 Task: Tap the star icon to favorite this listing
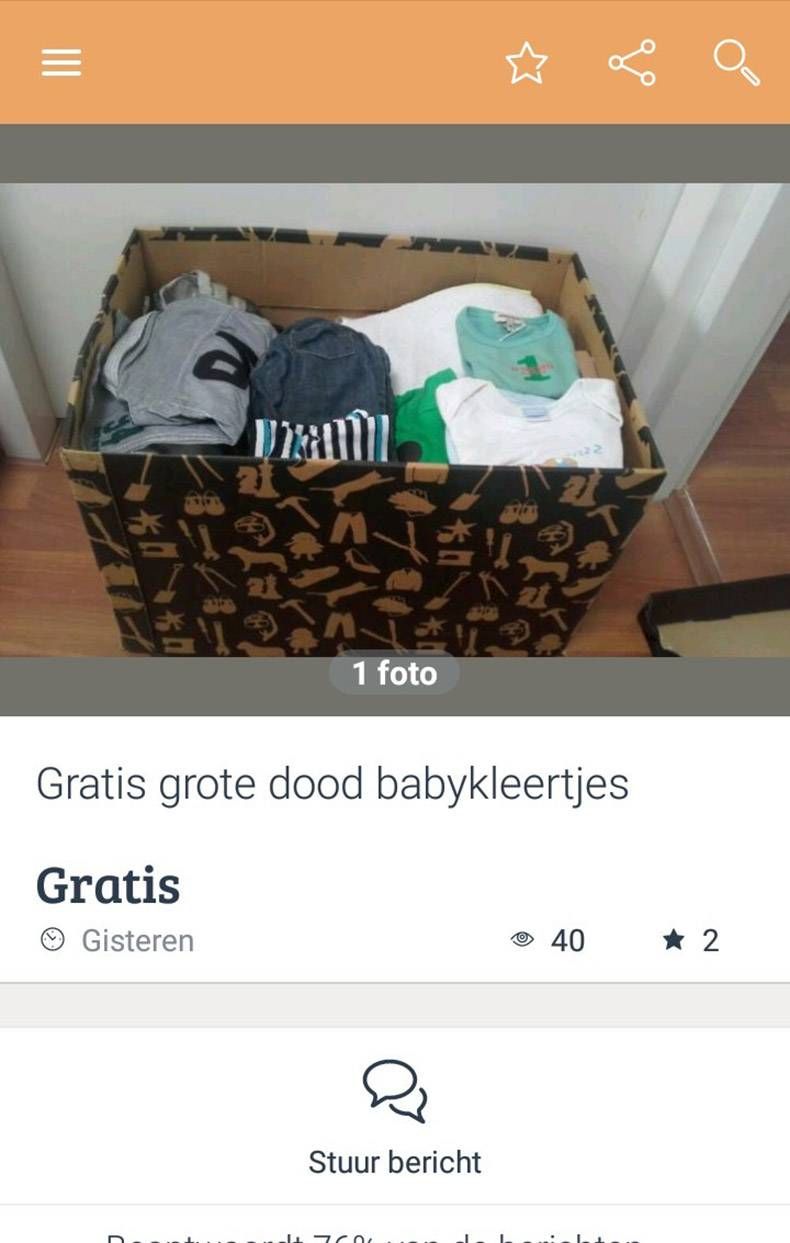pyautogui.click(x=527, y=62)
